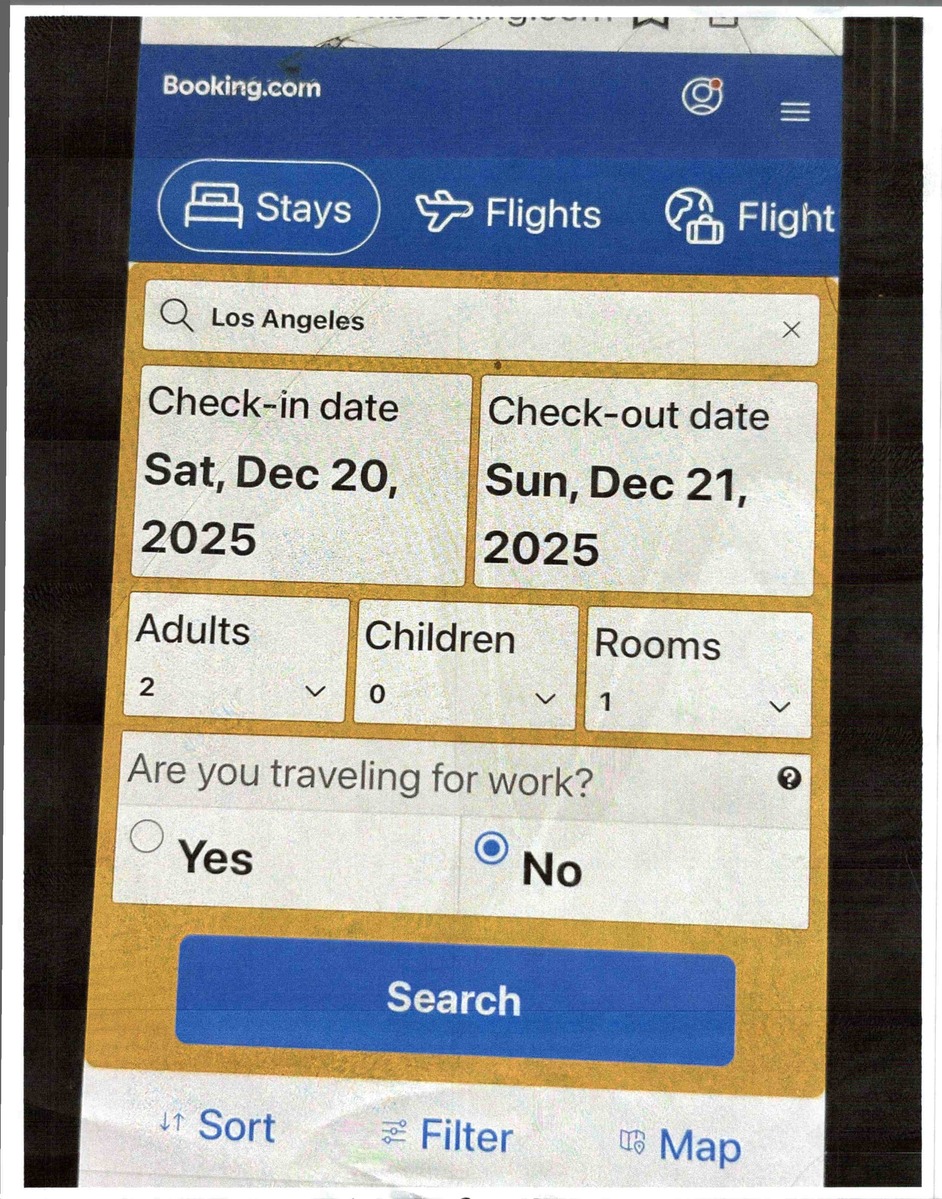Change the check-out date

click(x=646, y=484)
